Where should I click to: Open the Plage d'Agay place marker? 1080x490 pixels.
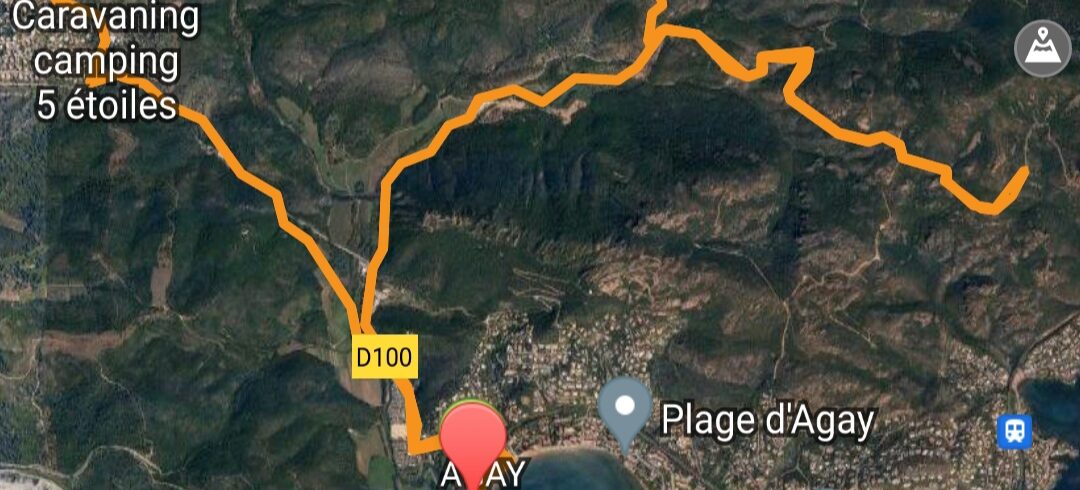[x=625, y=410]
